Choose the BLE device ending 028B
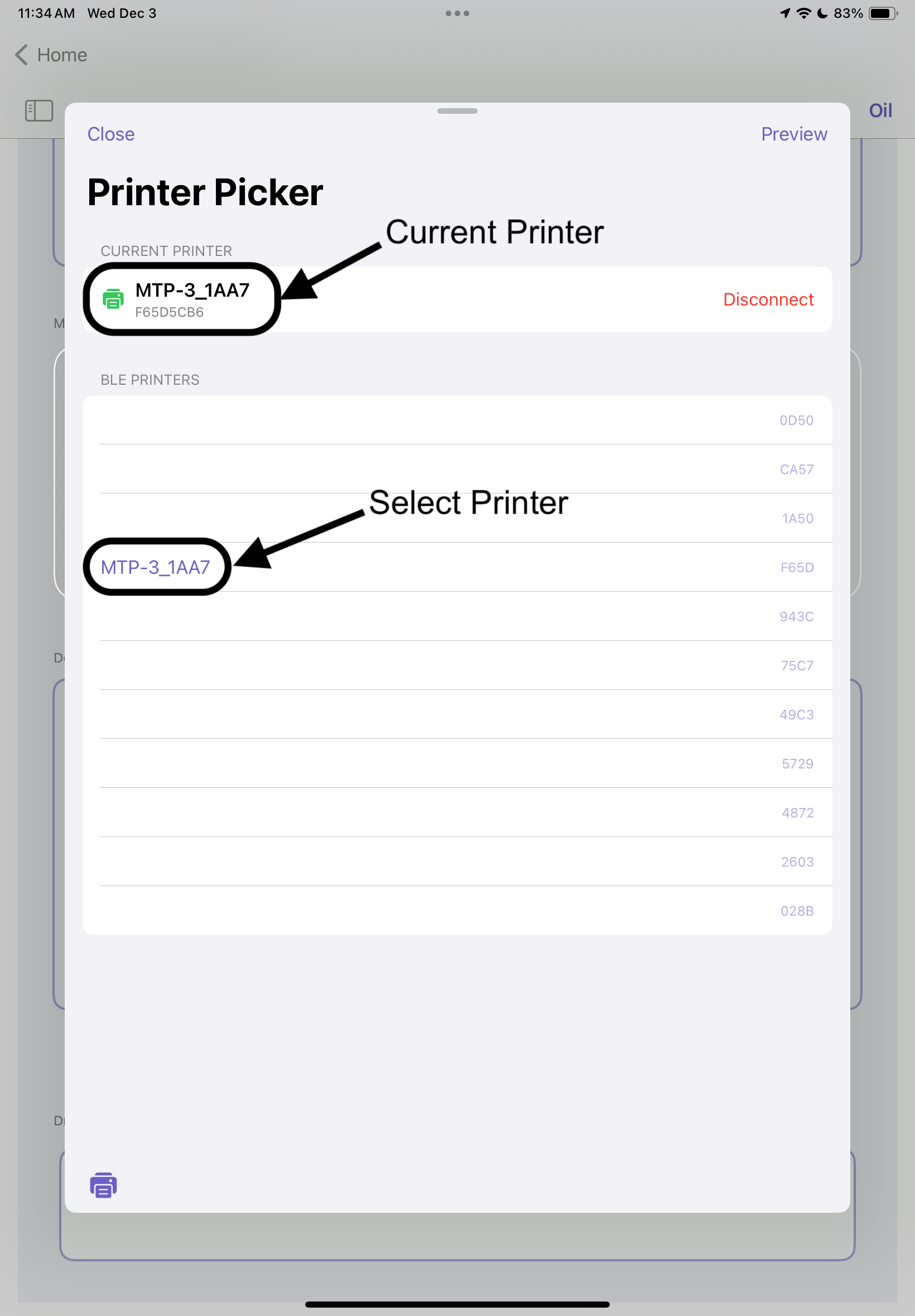The height and width of the screenshot is (1316, 915). (x=457, y=911)
